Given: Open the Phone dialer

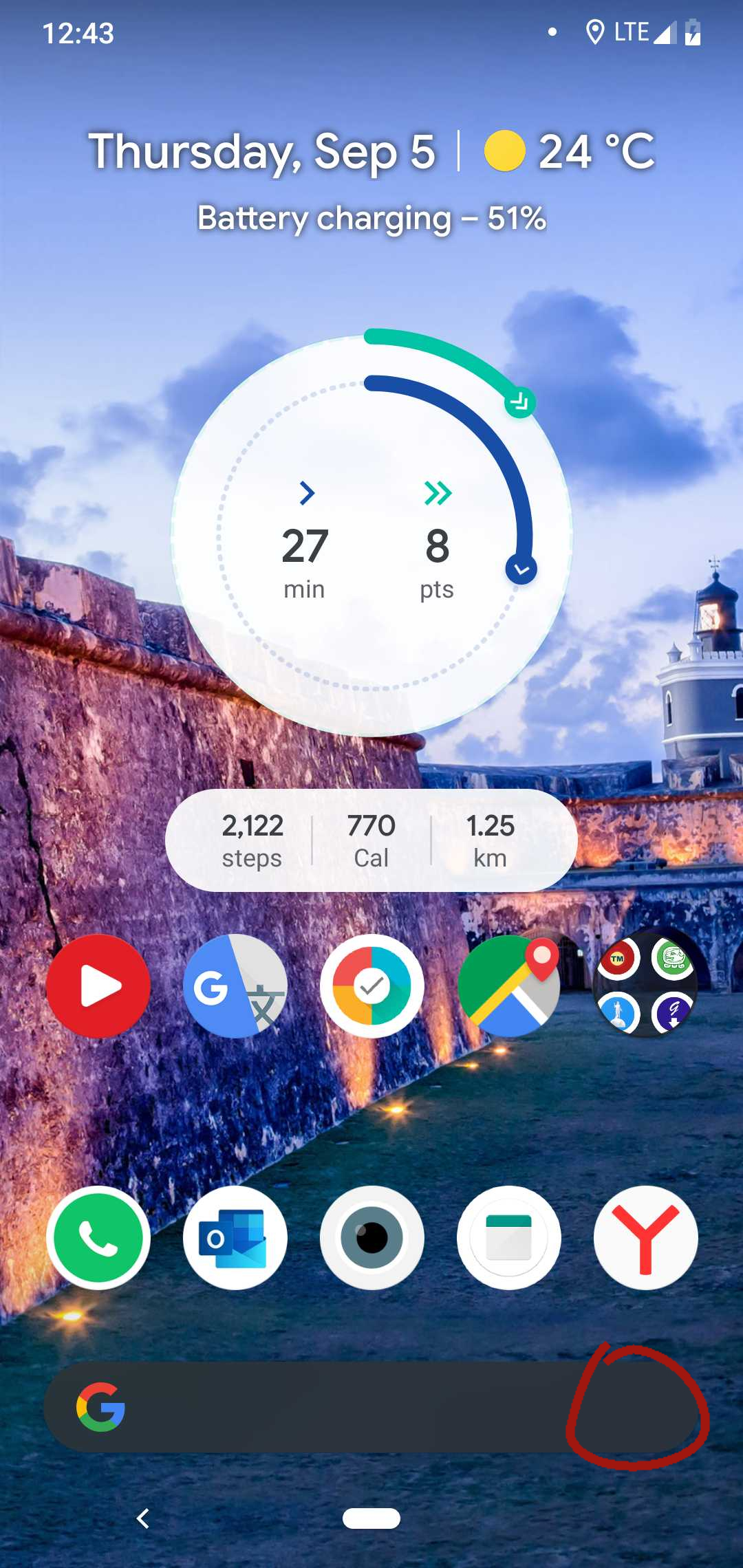Looking at the screenshot, I should click(x=98, y=1237).
